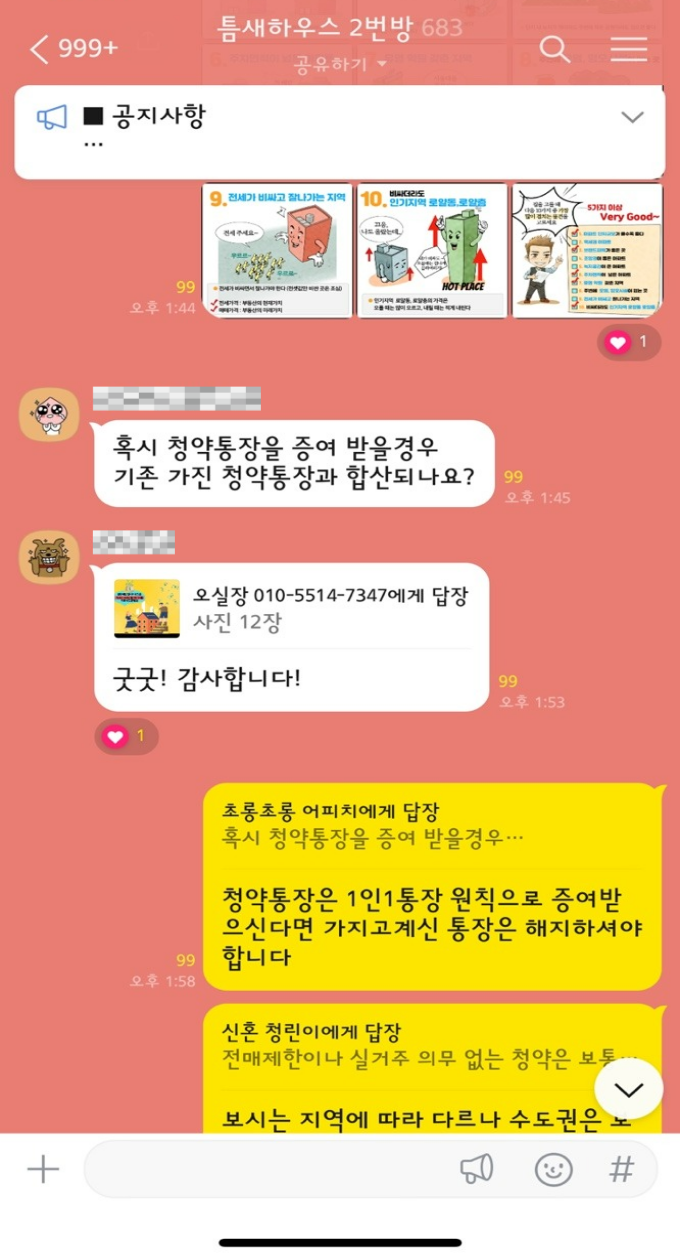Viewport: 680px width, 1260px height.
Task: Tap the heart reaction under 굿굿! 감사합니다!
Action: click(x=126, y=737)
